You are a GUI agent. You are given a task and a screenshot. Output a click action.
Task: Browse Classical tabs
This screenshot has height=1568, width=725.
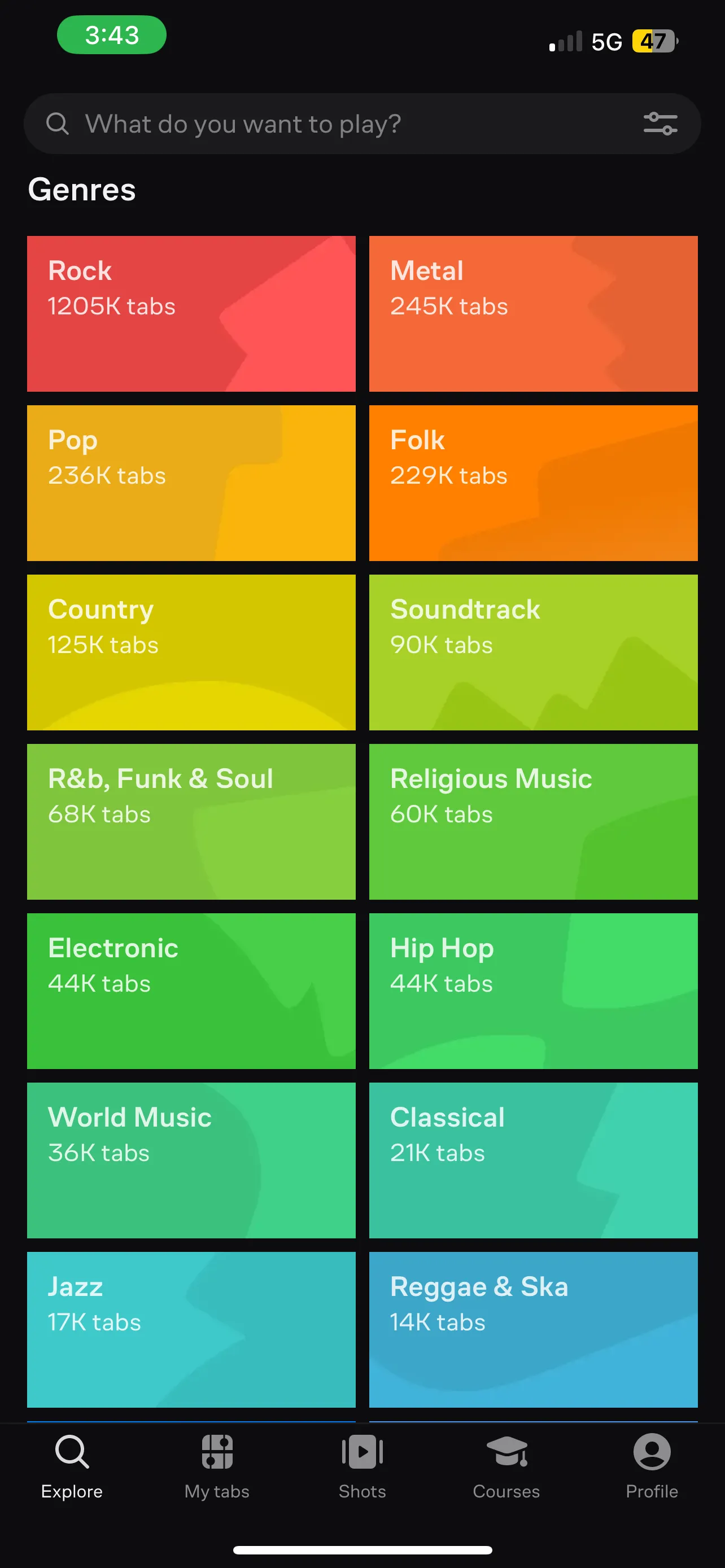(x=533, y=1159)
